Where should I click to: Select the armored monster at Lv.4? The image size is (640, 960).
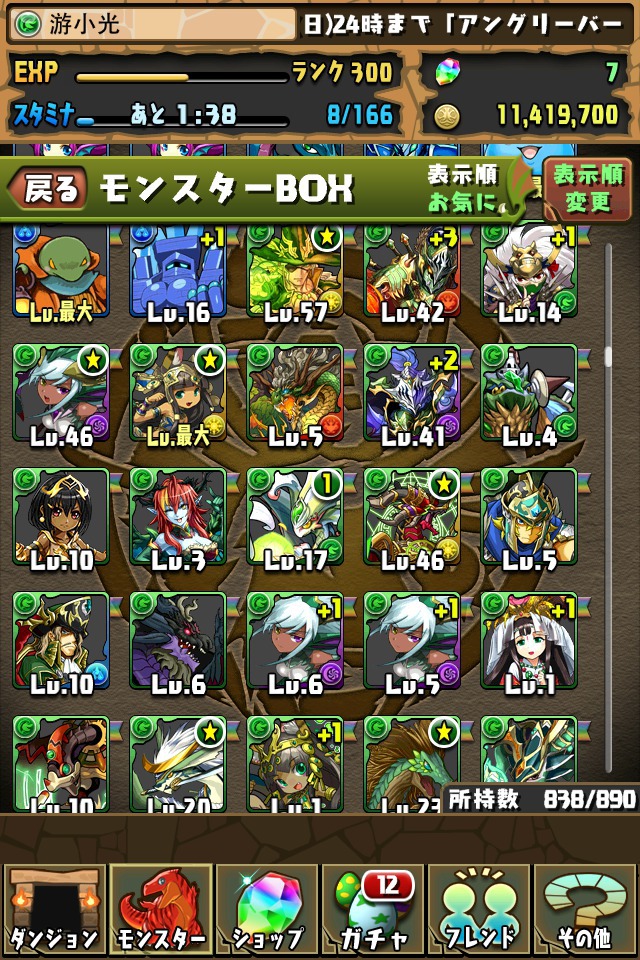click(529, 393)
